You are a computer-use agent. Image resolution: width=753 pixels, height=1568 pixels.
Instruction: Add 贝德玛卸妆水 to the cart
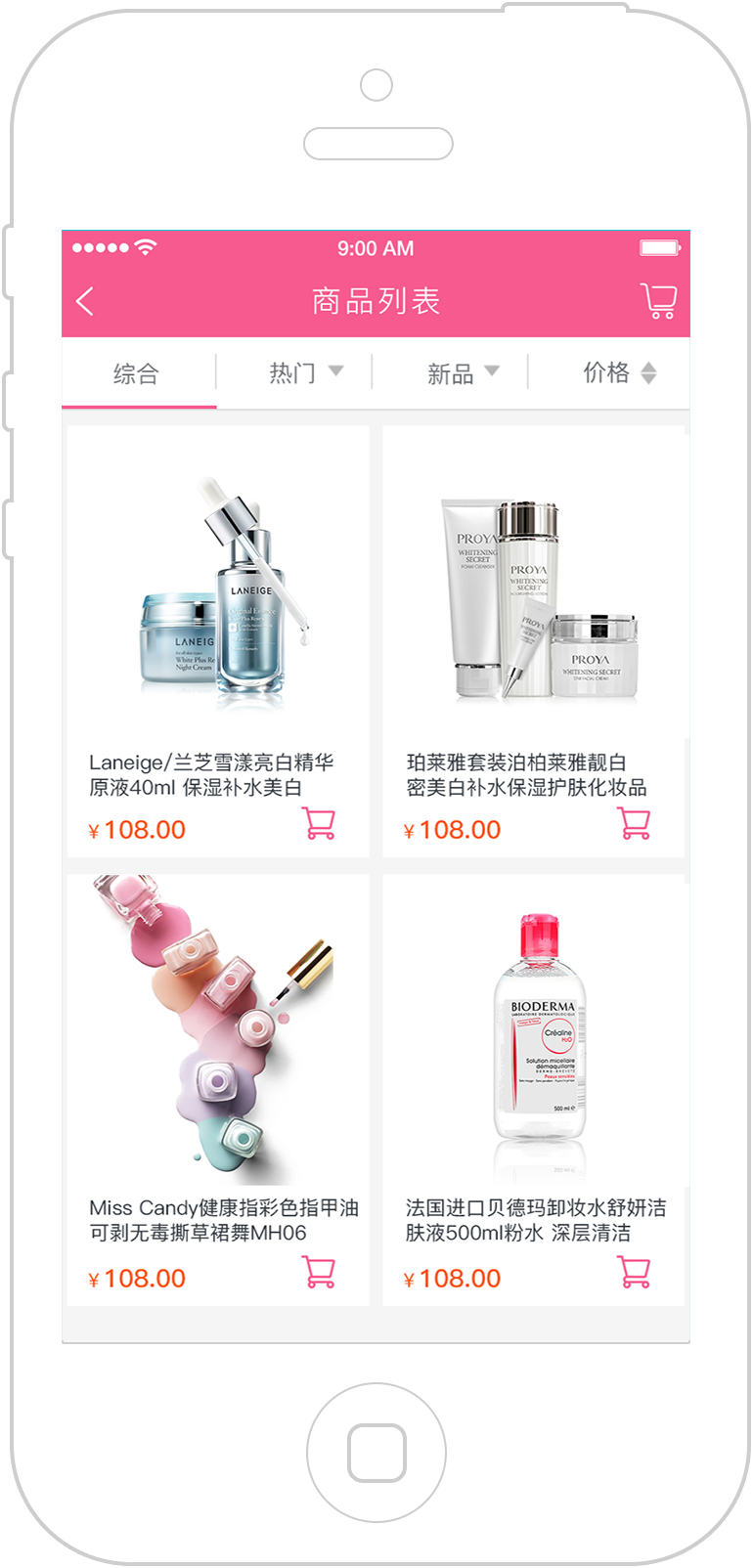click(x=635, y=1271)
